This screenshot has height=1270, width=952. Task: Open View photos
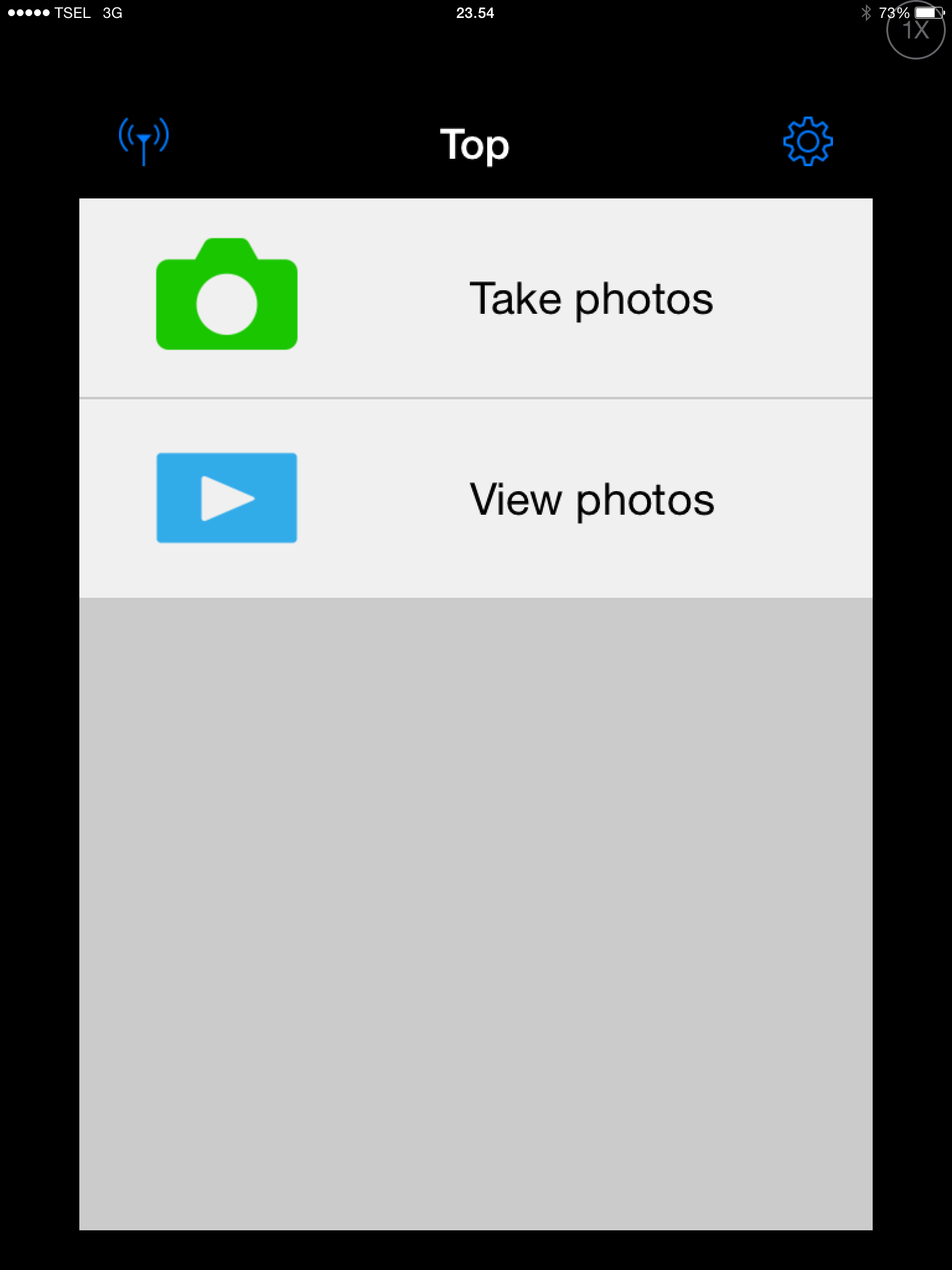475,499
